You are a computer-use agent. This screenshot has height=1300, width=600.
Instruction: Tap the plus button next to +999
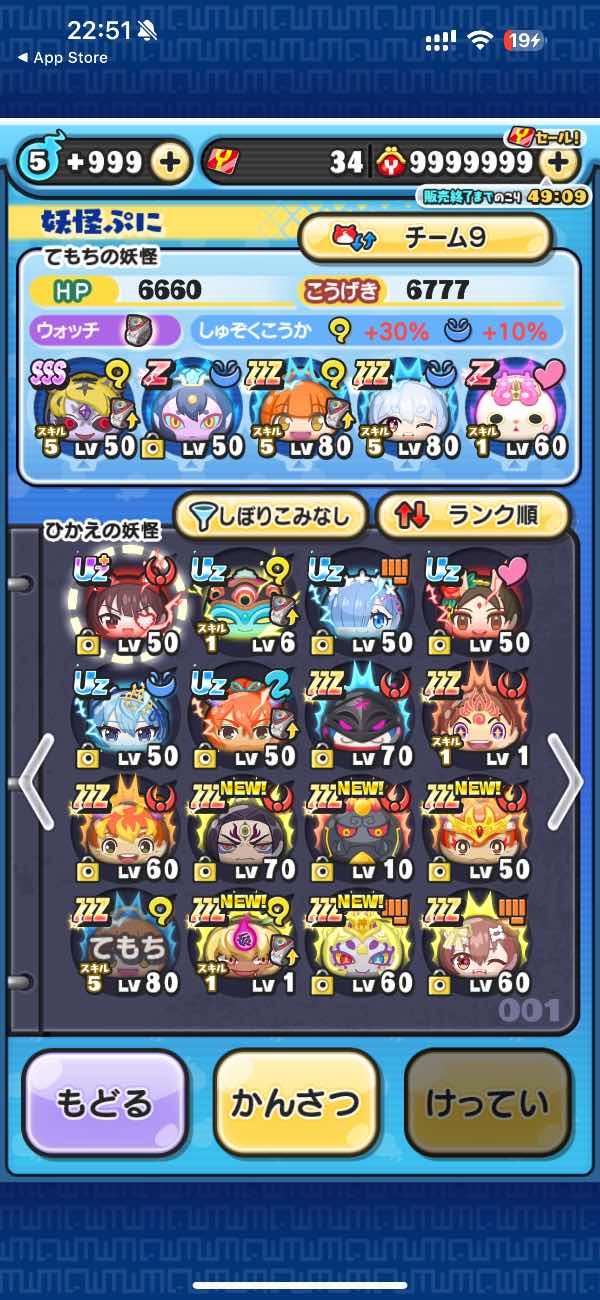[x=170, y=162]
